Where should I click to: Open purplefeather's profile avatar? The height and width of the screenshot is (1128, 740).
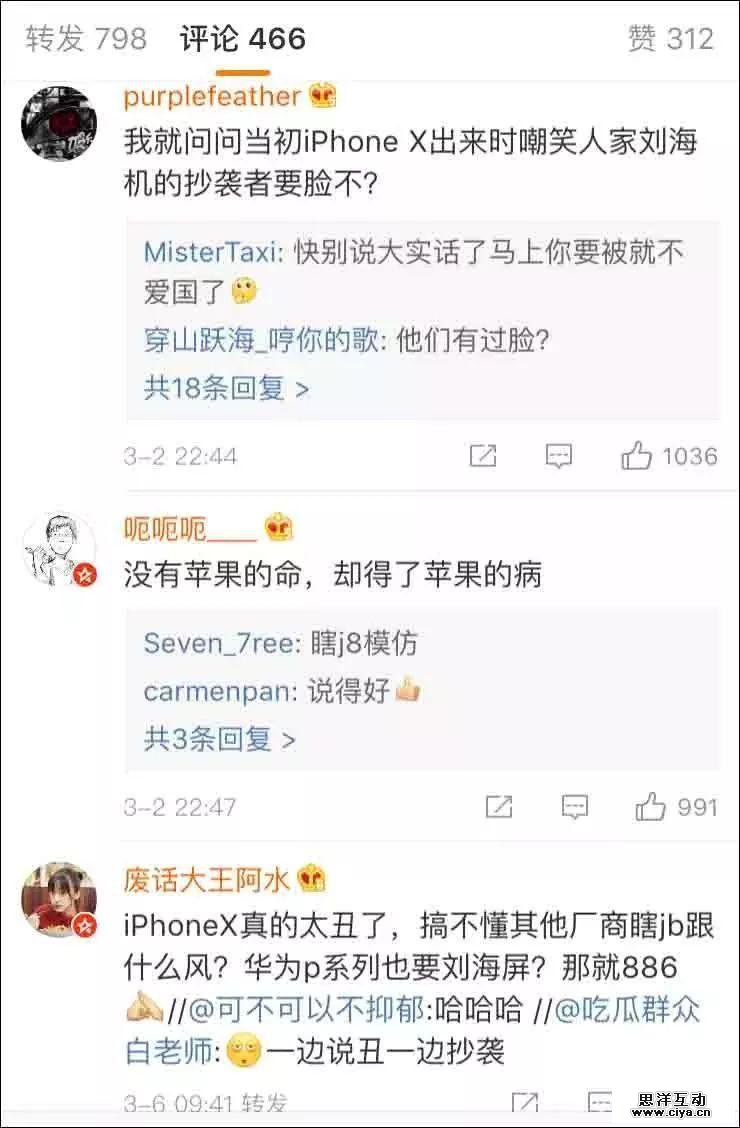point(58,122)
